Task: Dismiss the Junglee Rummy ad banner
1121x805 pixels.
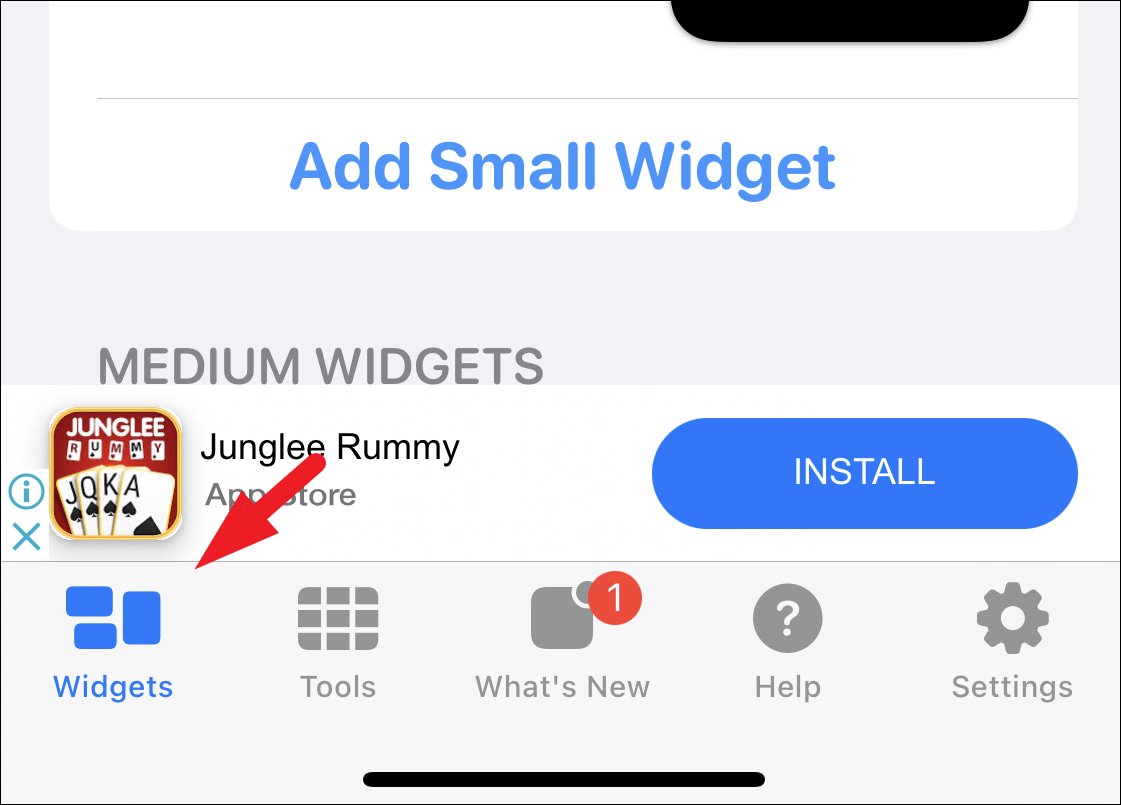Action: (26, 537)
